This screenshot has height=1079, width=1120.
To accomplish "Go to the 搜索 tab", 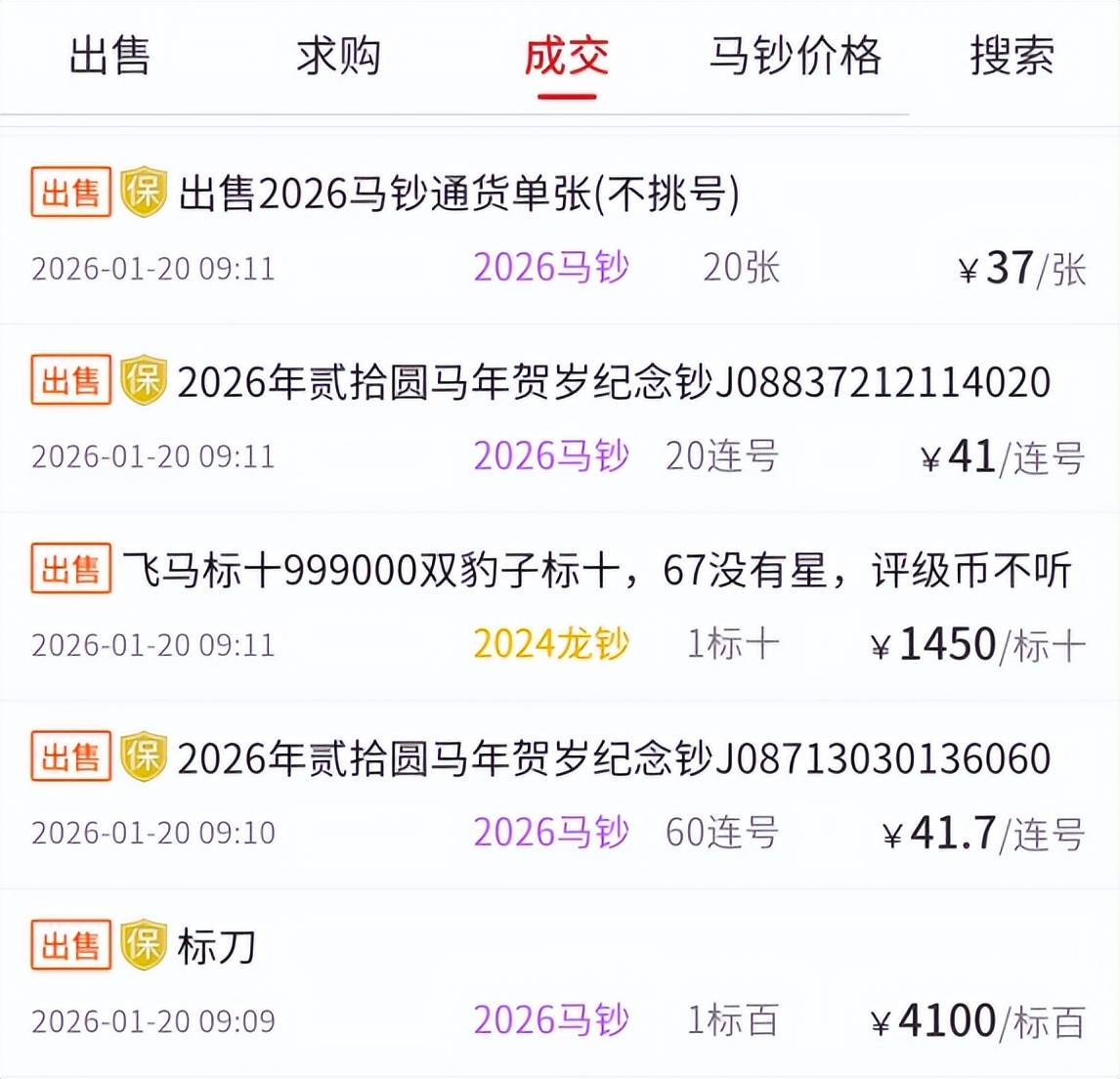I will 1012,56.
